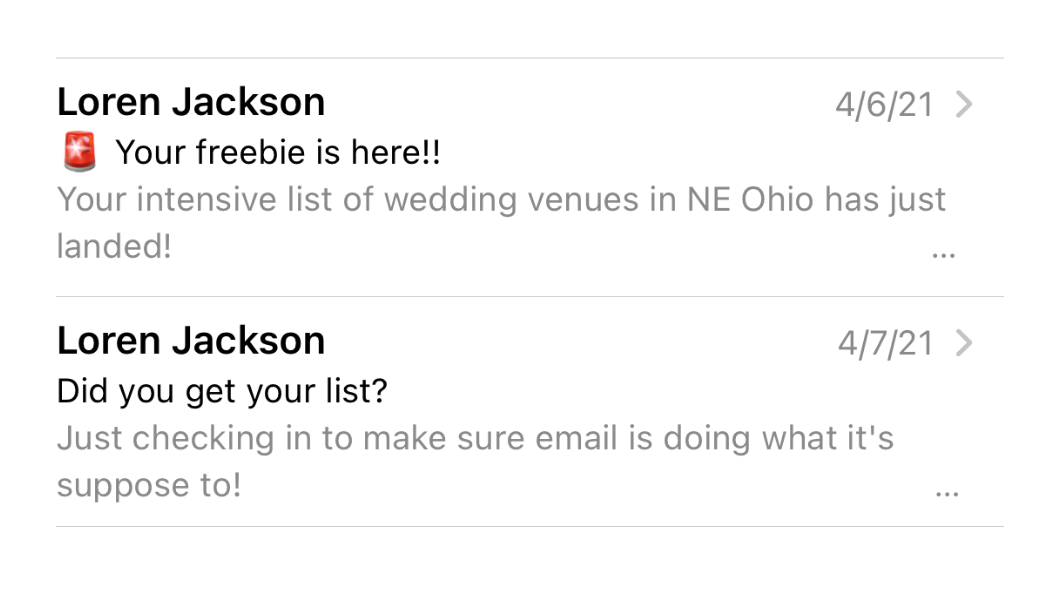Open the email "Your freebie is here!!"
This screenshot has width=1050, height=600.
tap(500, 177)
